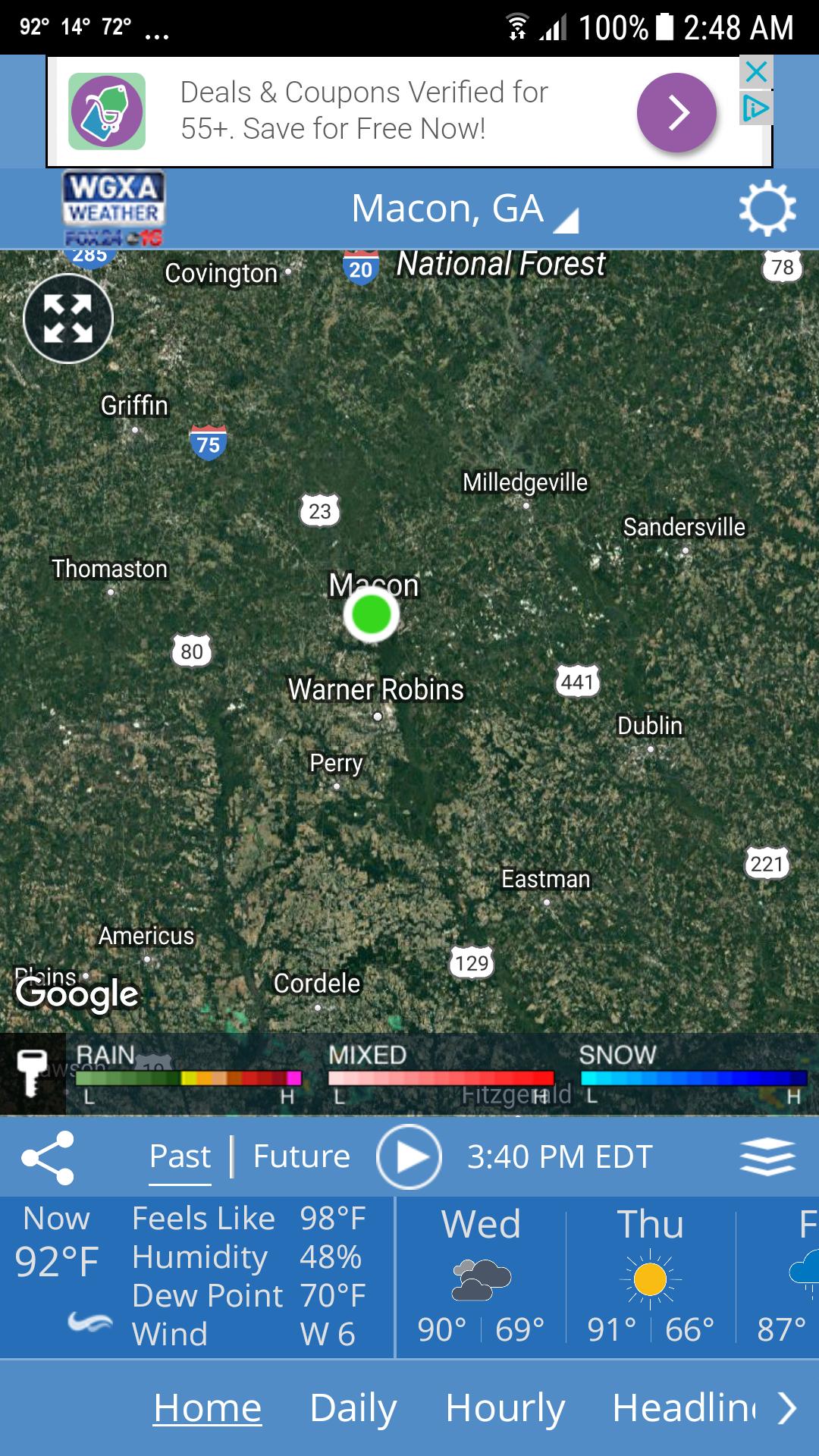View current conditions details
Viewport: 819px width, 1456px height.
(x=196, y=1278)
